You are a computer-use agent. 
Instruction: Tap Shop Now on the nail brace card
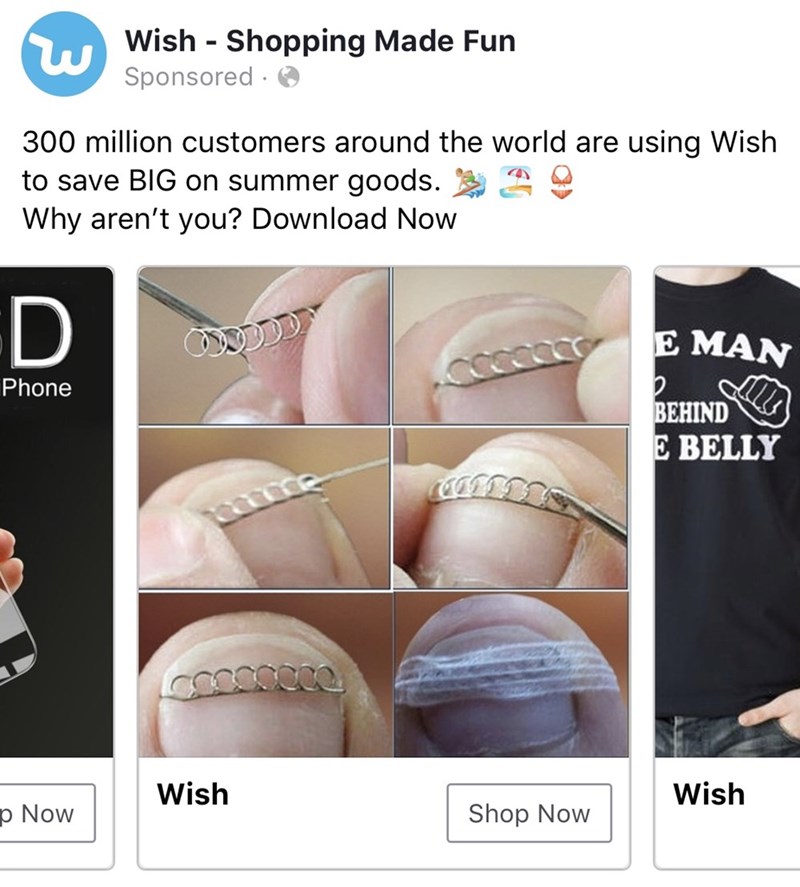point(529,814)
